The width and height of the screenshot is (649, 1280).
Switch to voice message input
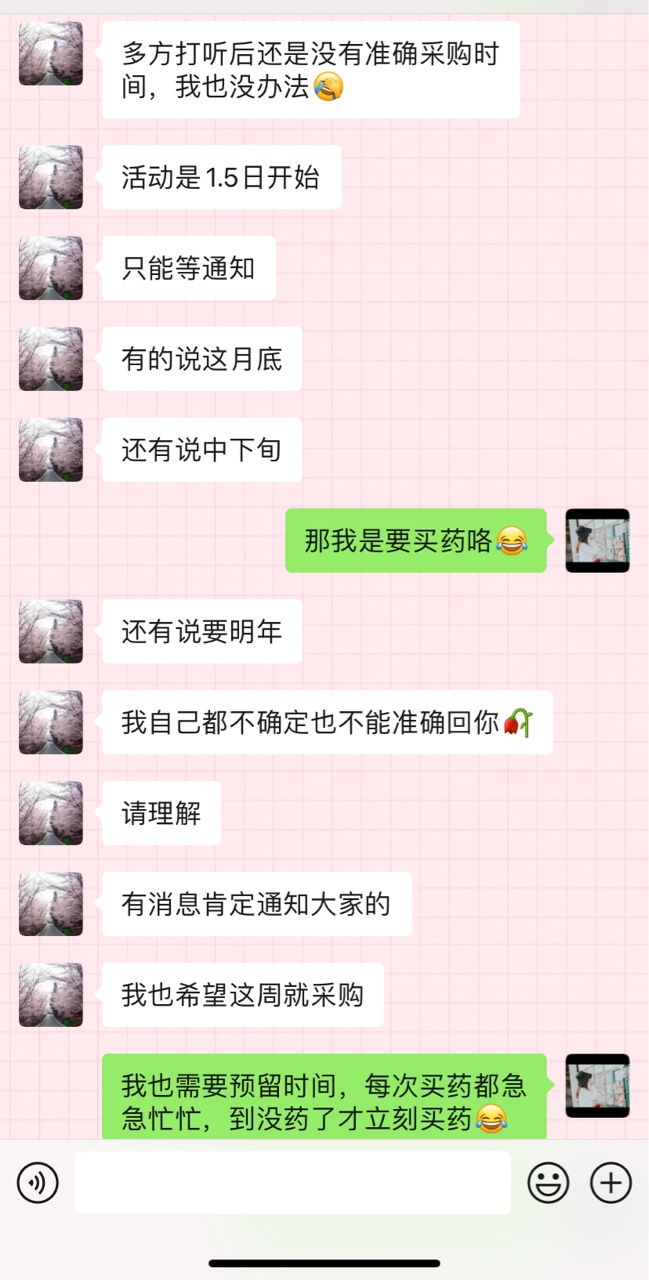click(x=38, y=1183)
